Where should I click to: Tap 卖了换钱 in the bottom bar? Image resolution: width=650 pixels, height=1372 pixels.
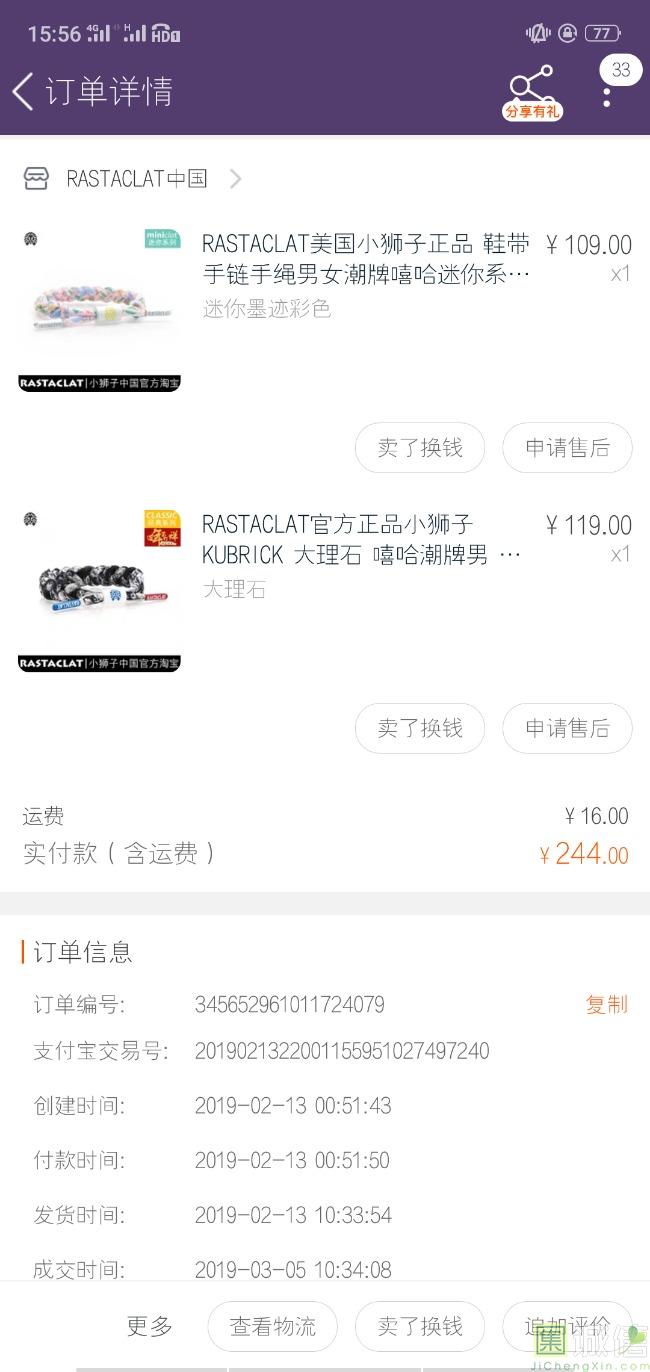420,1326
